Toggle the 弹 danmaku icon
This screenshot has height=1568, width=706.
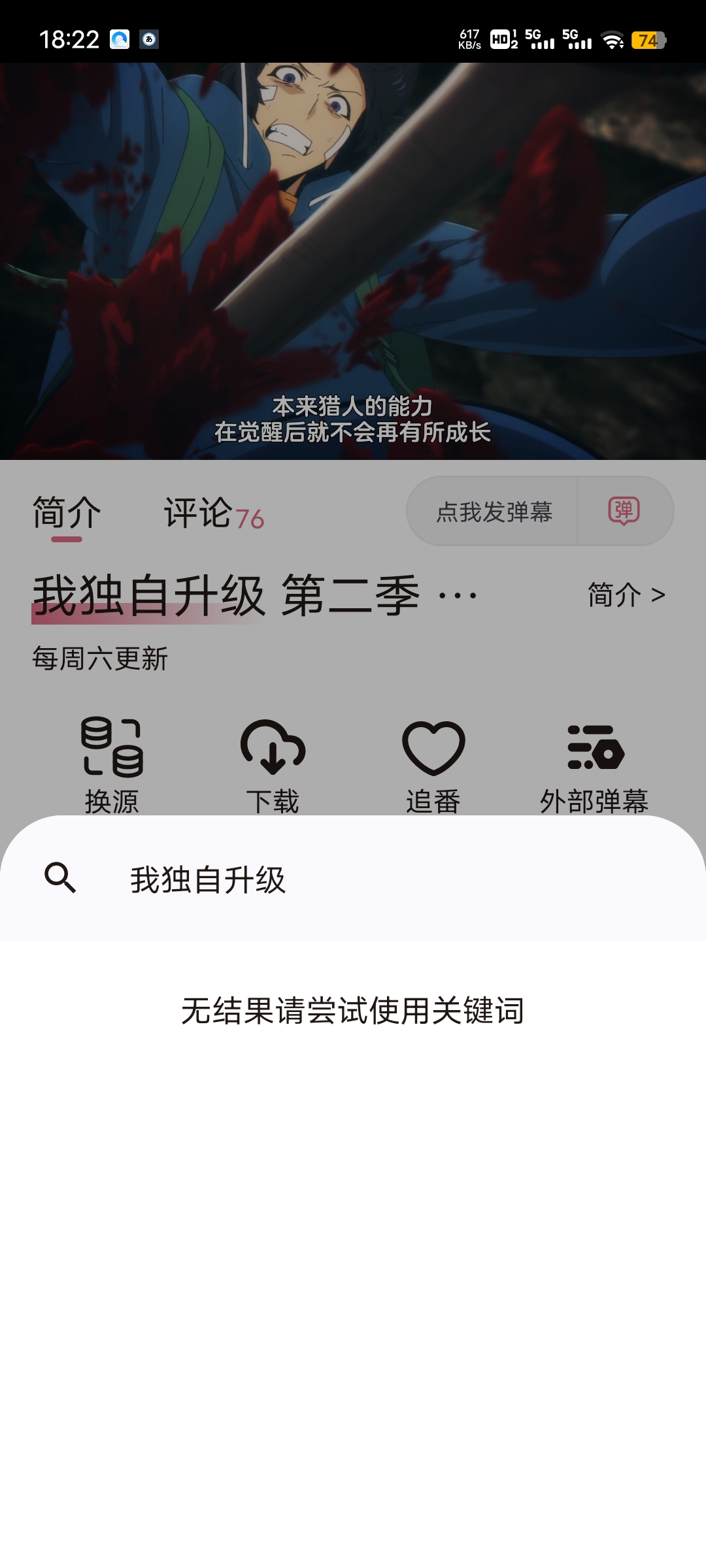[624, 512]
